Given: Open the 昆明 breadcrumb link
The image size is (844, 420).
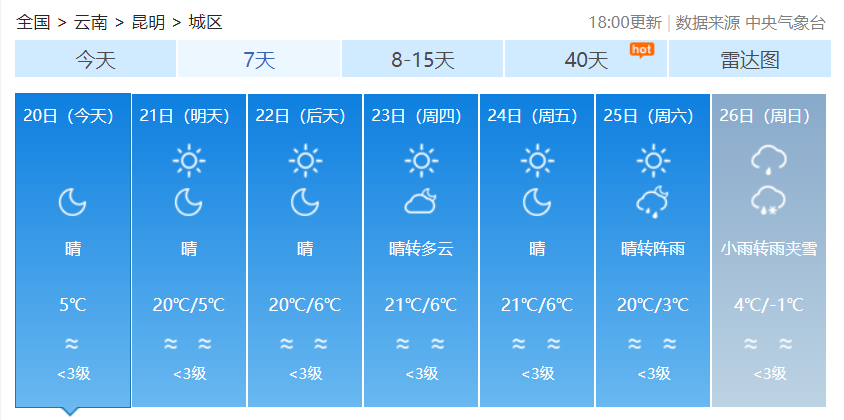Looking at the screenshot, I should [148, 22].
